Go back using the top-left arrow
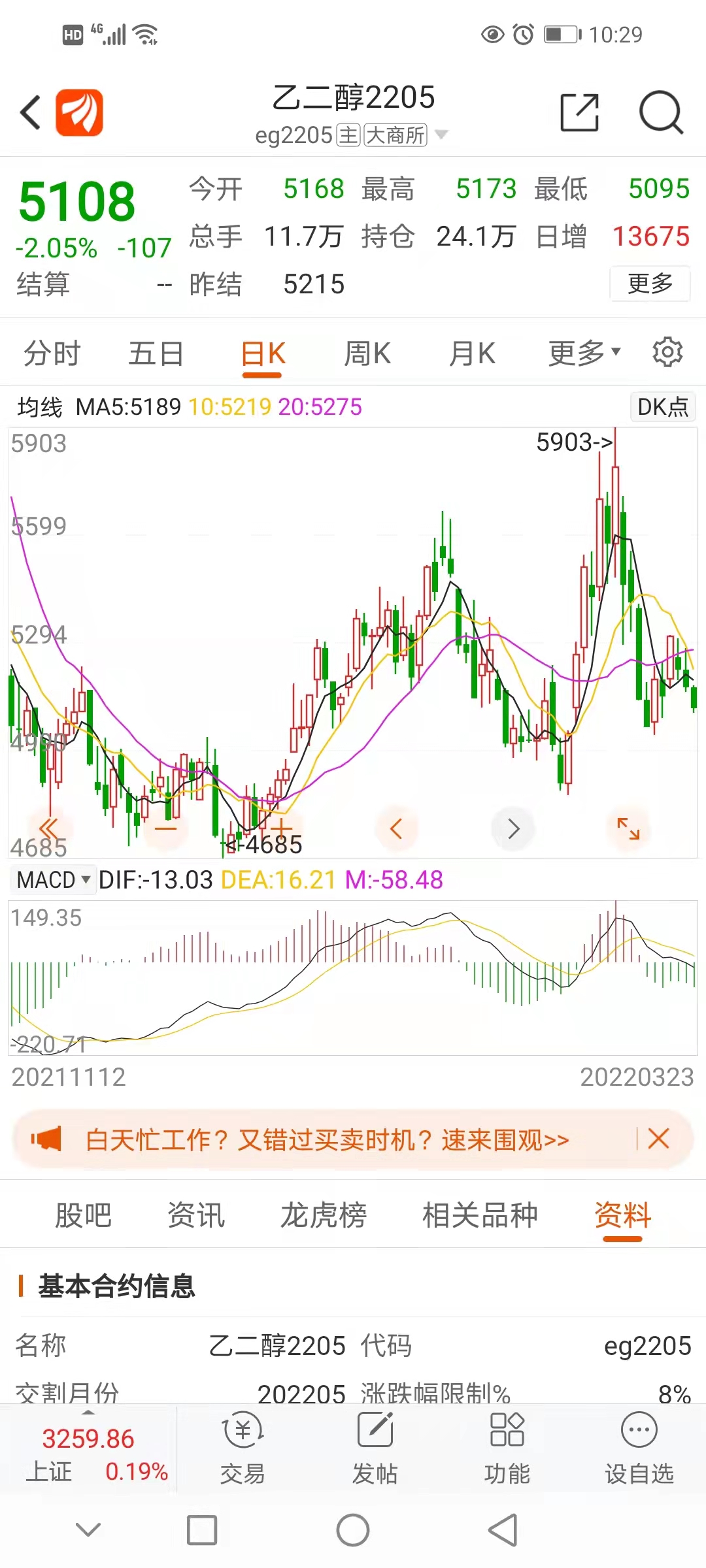This screenshot has width=706, height=1568. [x=30, y=112]
